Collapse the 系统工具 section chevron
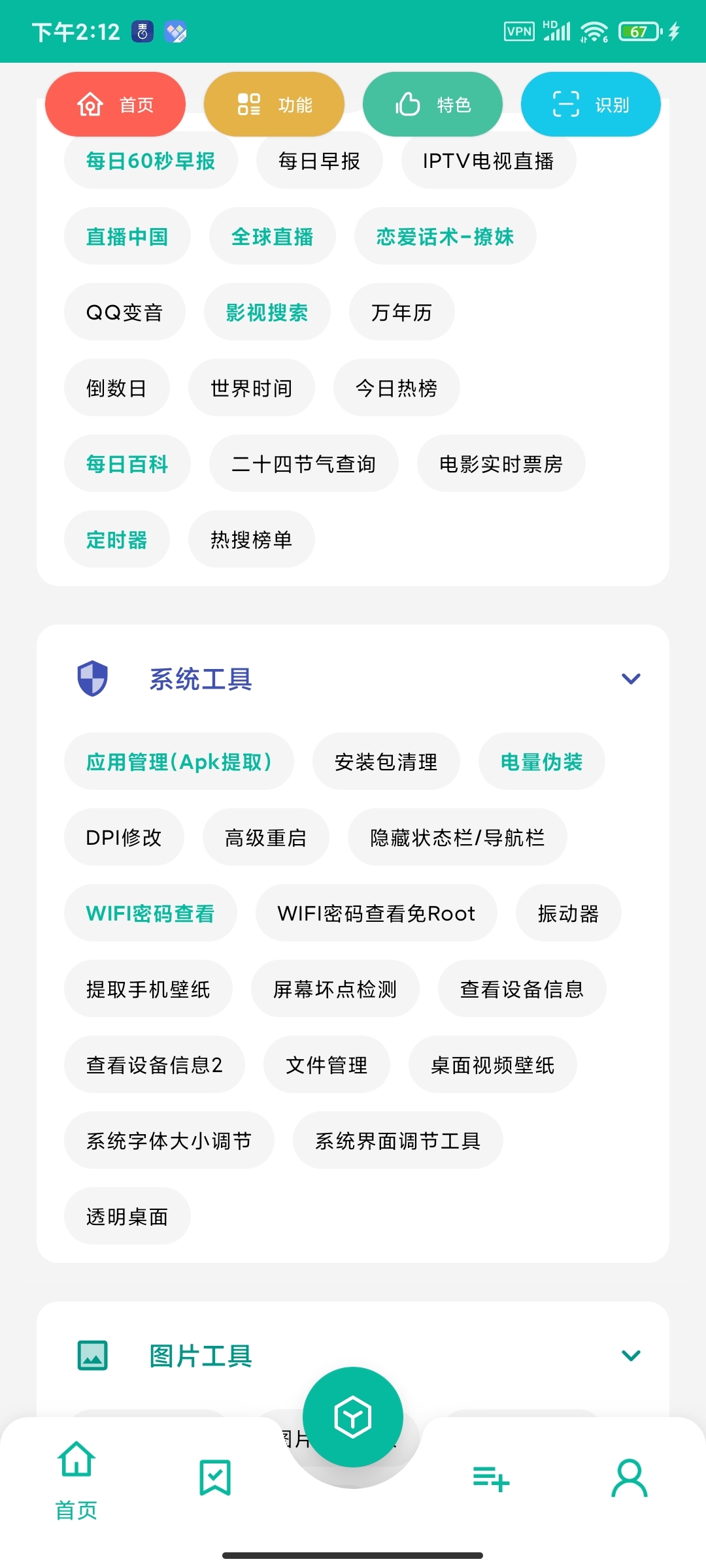This screenshot has height=1568, width=706. pyautogui.click(x=630, y=679)
